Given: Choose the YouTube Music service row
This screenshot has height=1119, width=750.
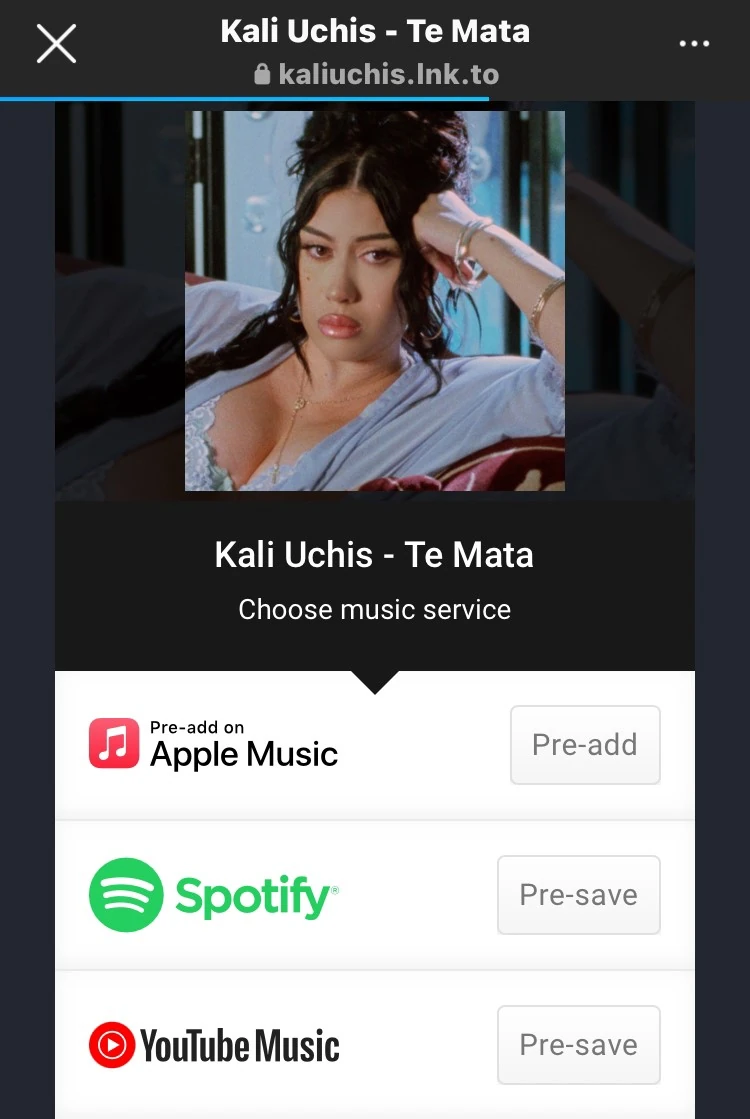Looking at the screenshot, I should point(214,1046).
